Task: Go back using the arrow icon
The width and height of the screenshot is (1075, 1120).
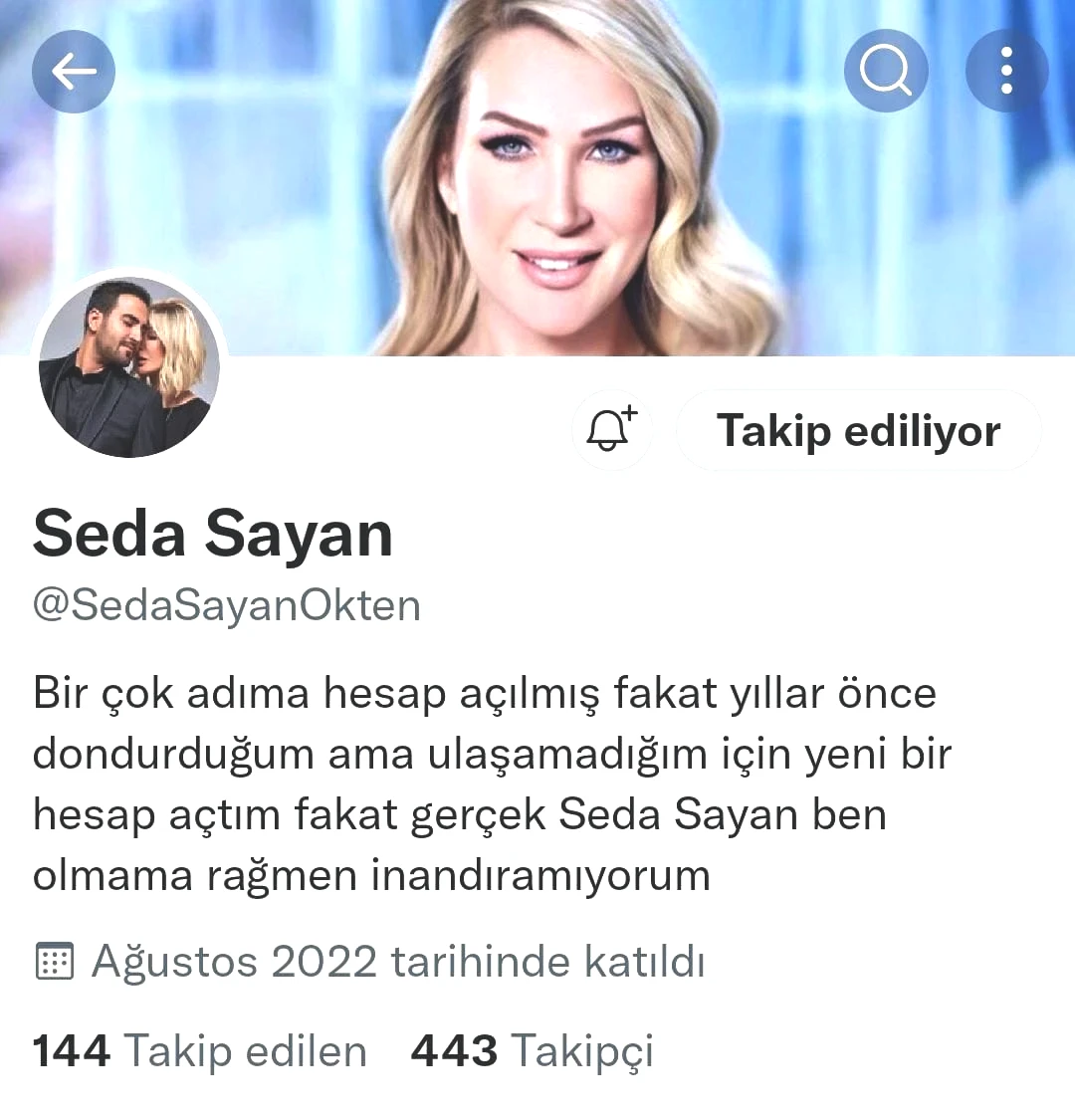Action: pyautogui.click(x=74, y=72)
